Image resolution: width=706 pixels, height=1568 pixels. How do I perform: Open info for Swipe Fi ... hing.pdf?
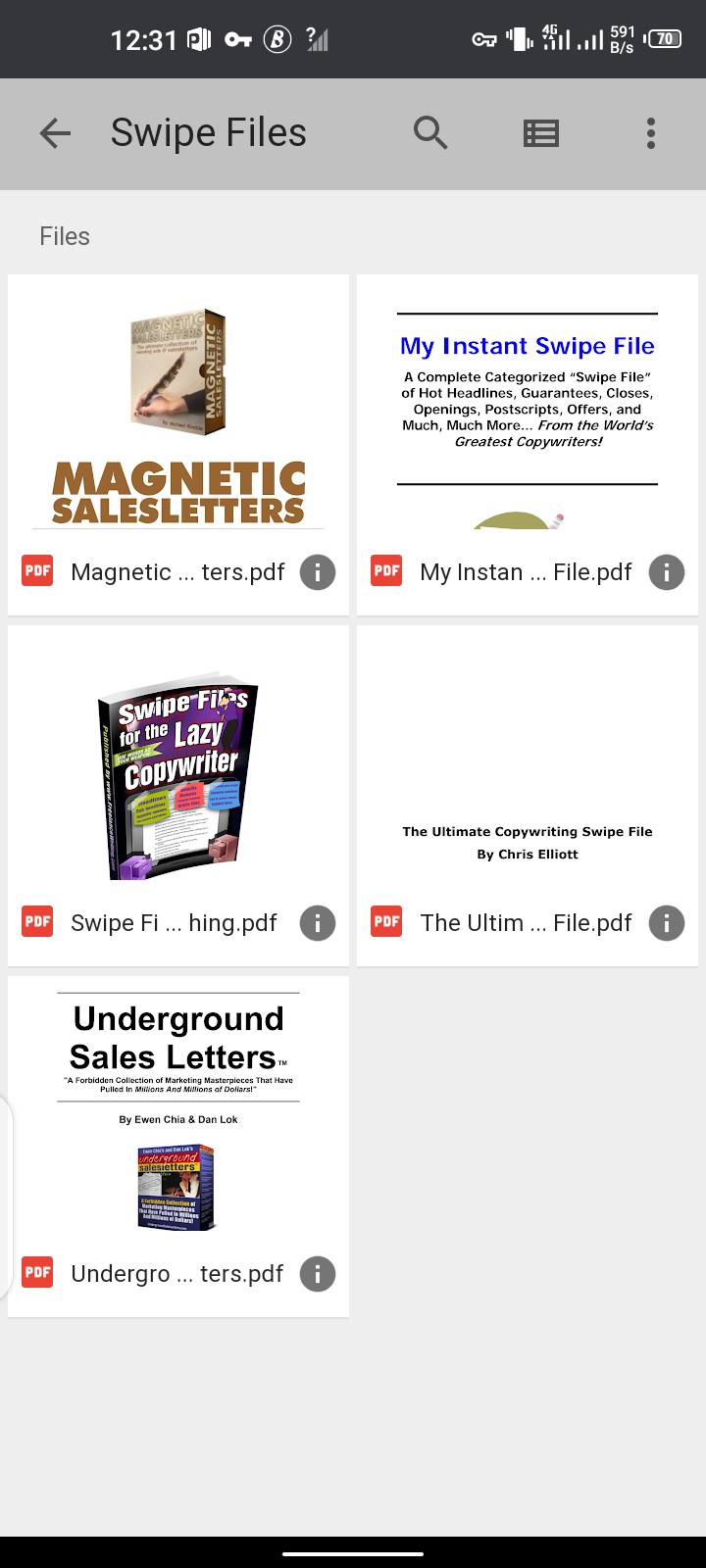(317, 921)
